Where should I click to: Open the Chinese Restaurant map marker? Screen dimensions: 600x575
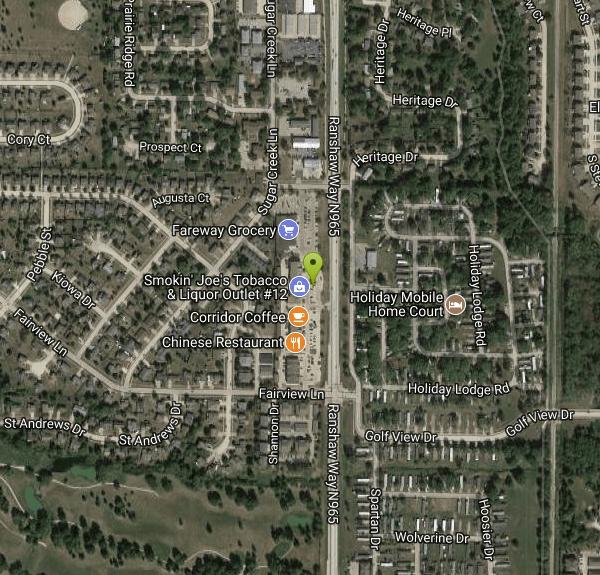click(295, 343)
